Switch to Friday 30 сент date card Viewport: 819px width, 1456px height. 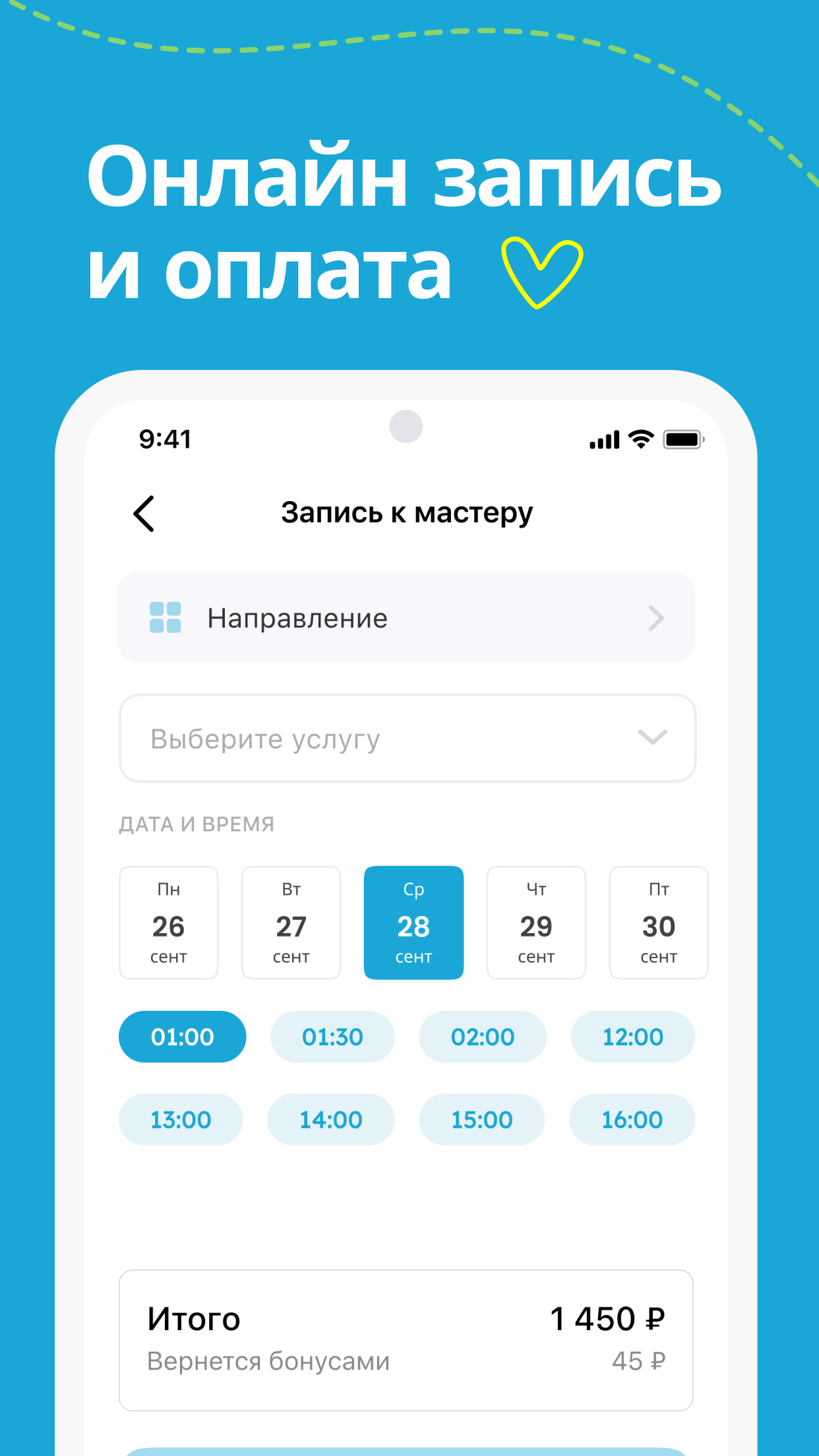[x=659, y=923]
